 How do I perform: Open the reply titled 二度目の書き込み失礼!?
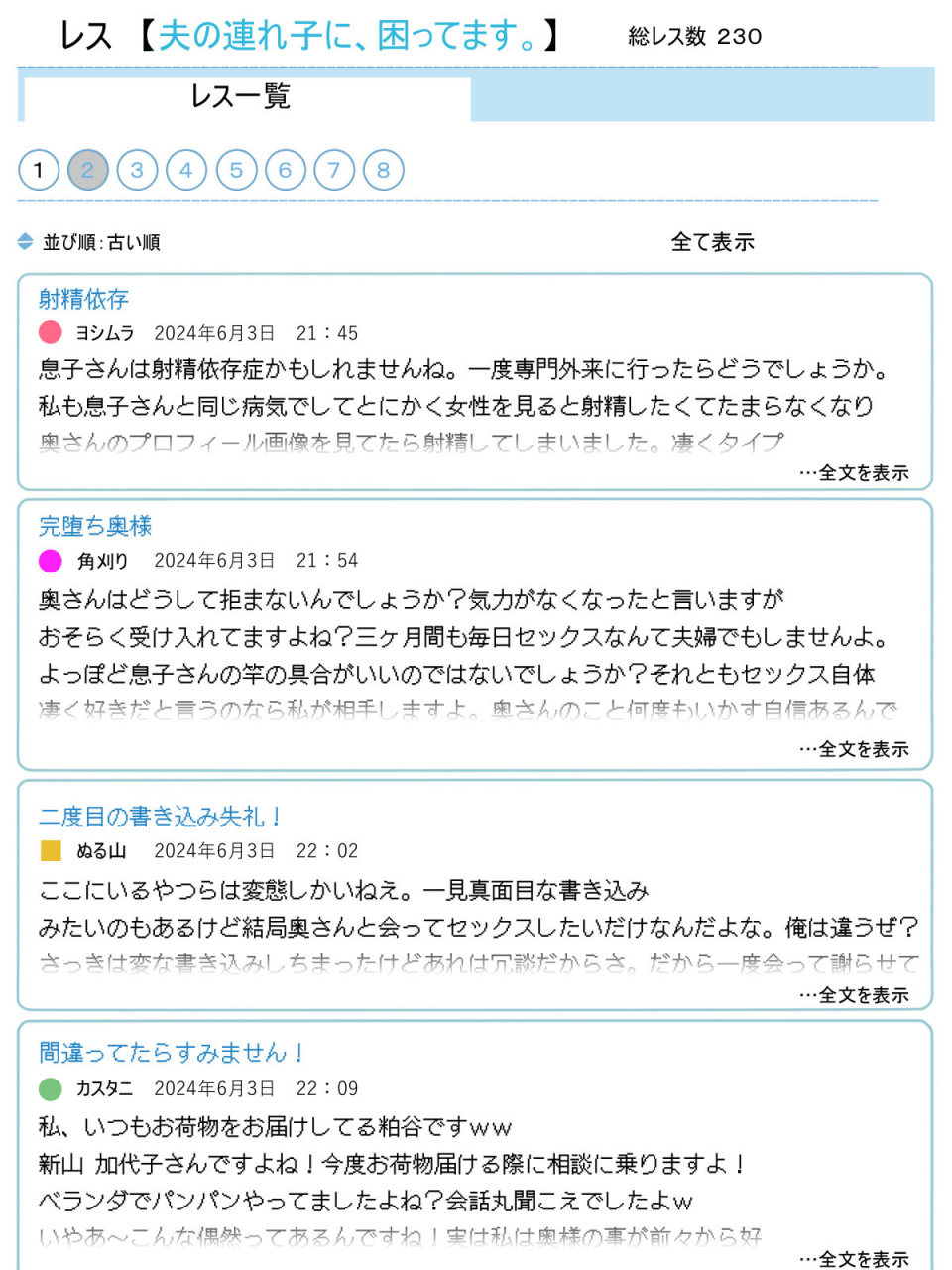[161, 817]
